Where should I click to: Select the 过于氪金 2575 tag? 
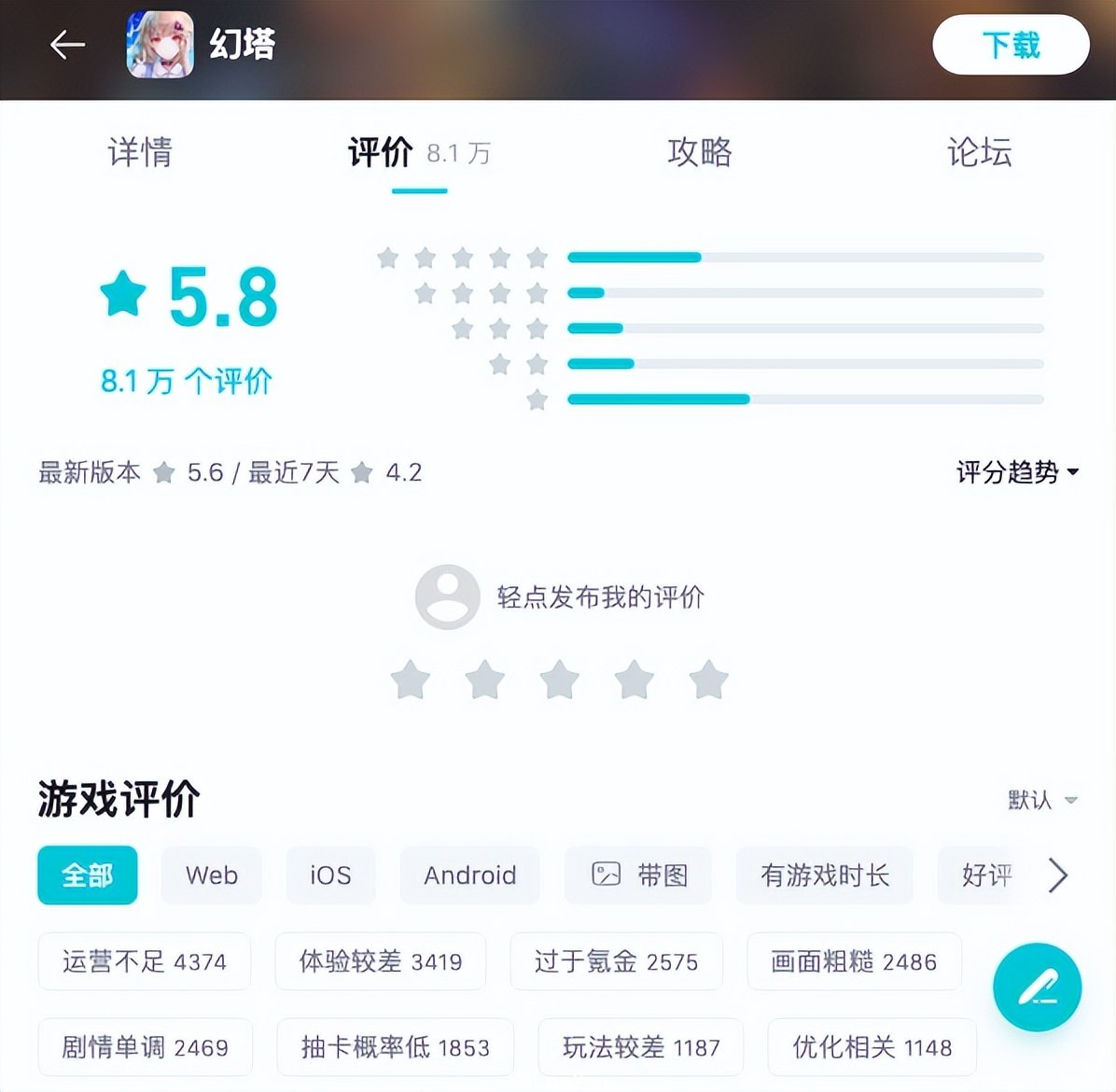pos(616,961)
